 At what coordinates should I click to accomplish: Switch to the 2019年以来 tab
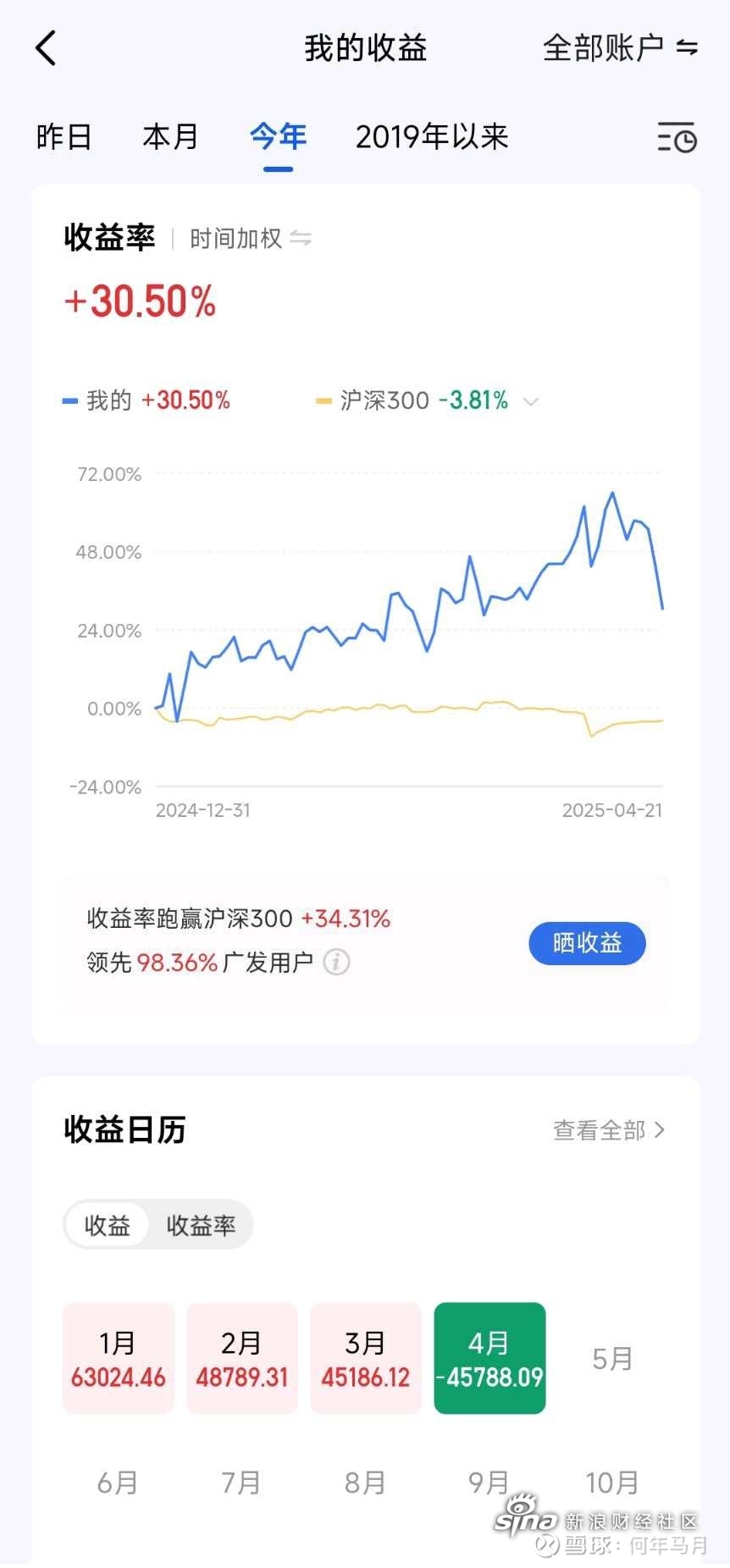tap(432, 136)
